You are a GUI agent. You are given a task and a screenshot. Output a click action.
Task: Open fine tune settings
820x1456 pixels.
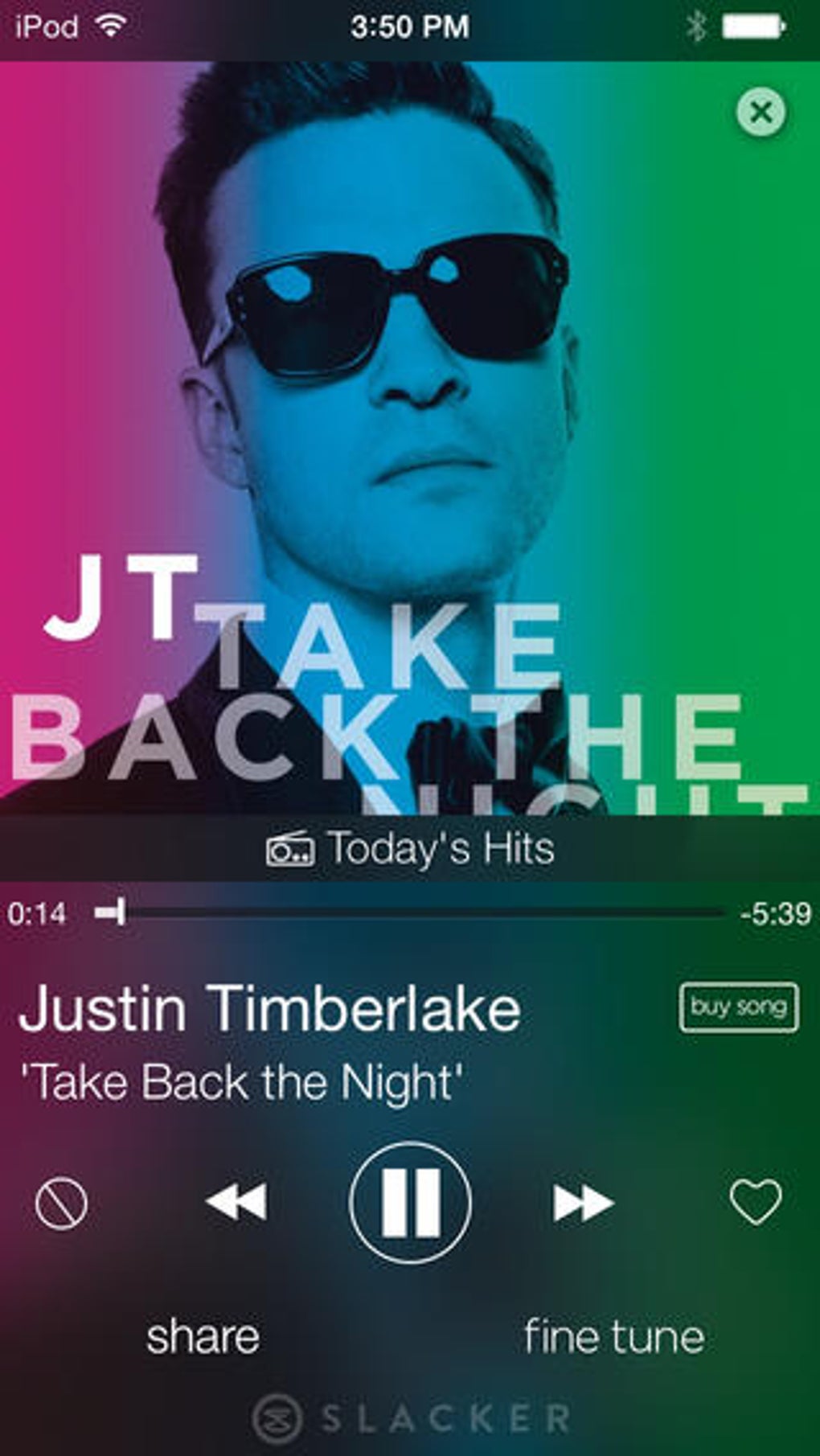click(x=614, y=1337)
